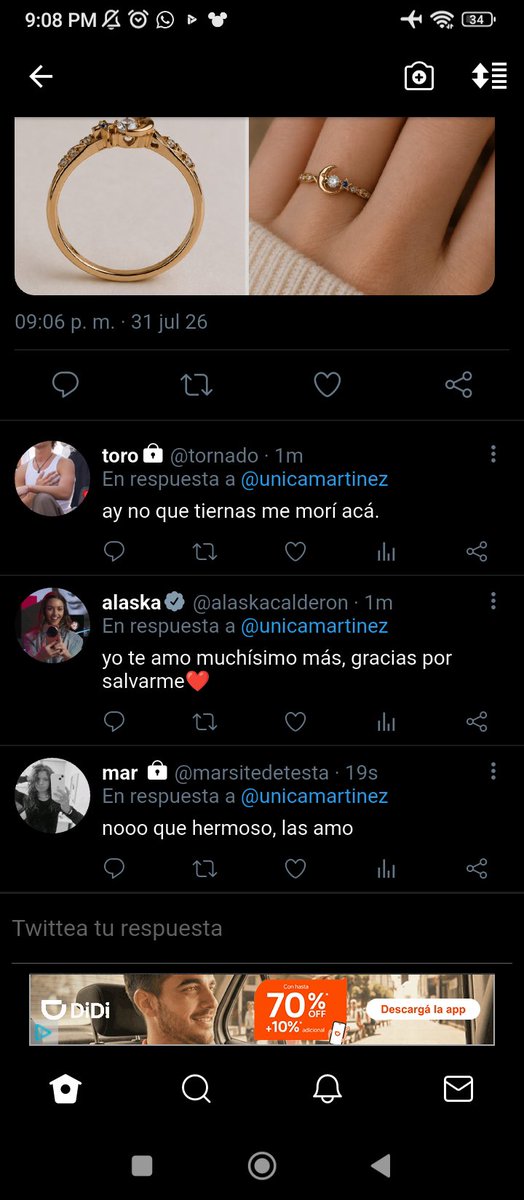Like alaska's reply
This screenshot has height=1200, width=524.
click(295, 721)
